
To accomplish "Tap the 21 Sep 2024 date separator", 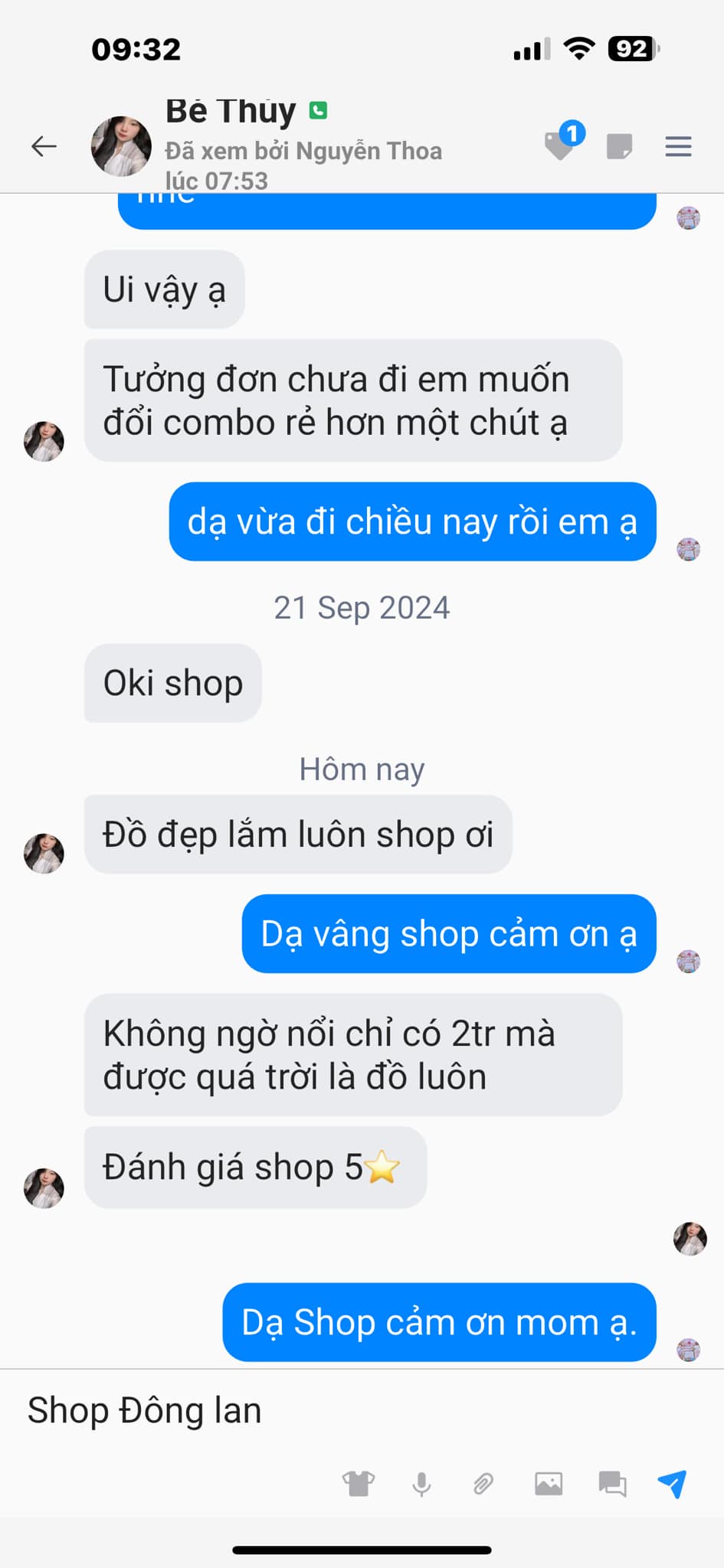I will 362,607.
